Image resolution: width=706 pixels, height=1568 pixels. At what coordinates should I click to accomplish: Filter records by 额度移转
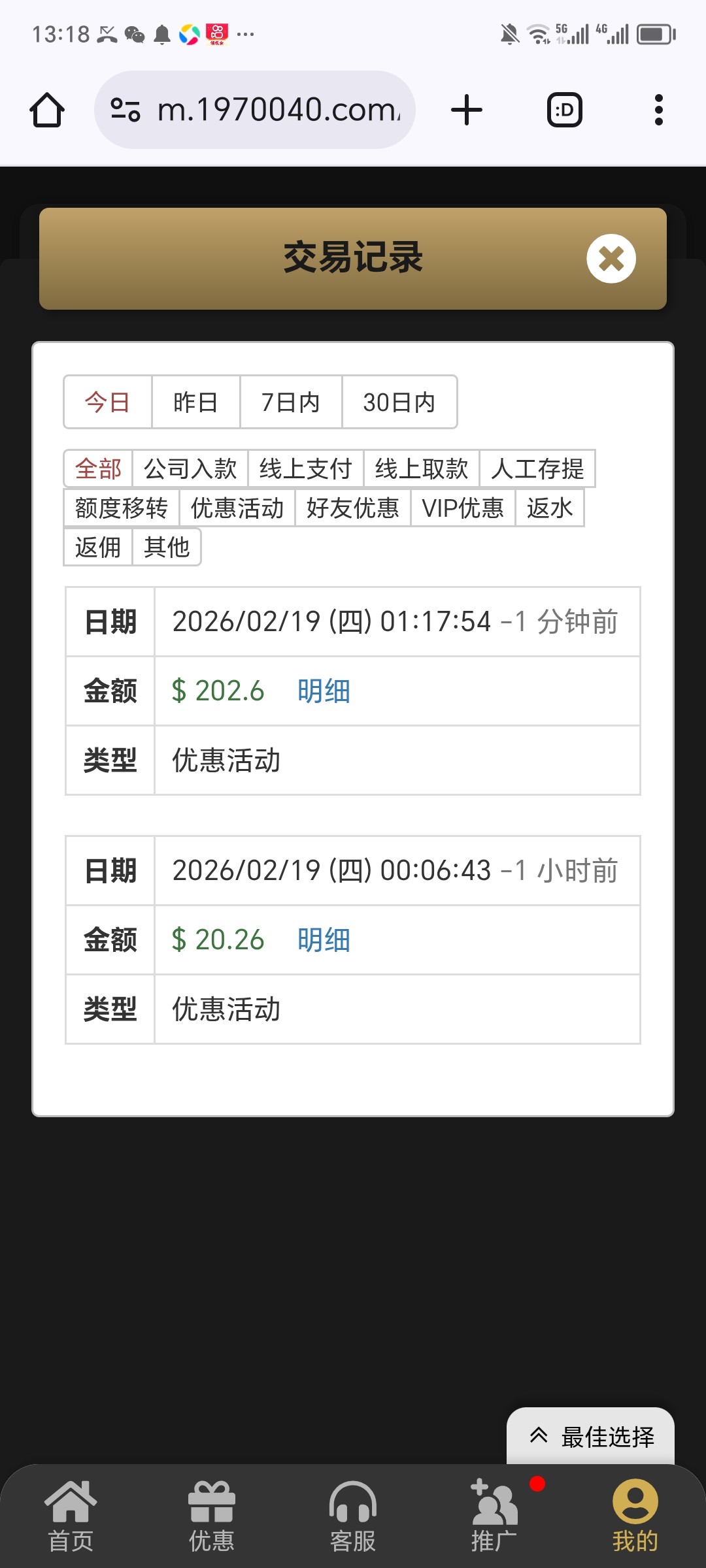(x=121, y=508)
